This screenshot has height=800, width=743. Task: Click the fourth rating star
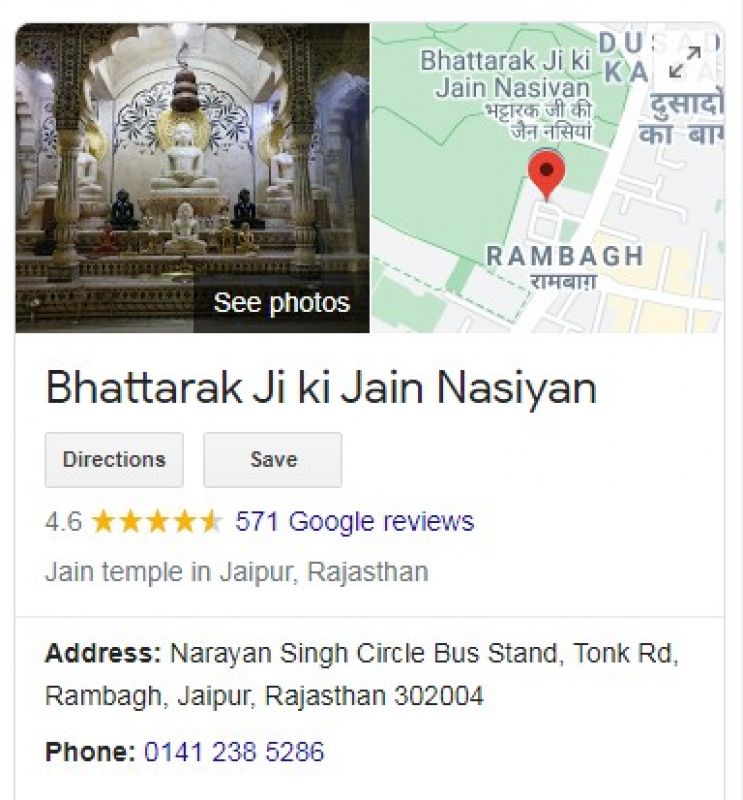pos(186,521)
